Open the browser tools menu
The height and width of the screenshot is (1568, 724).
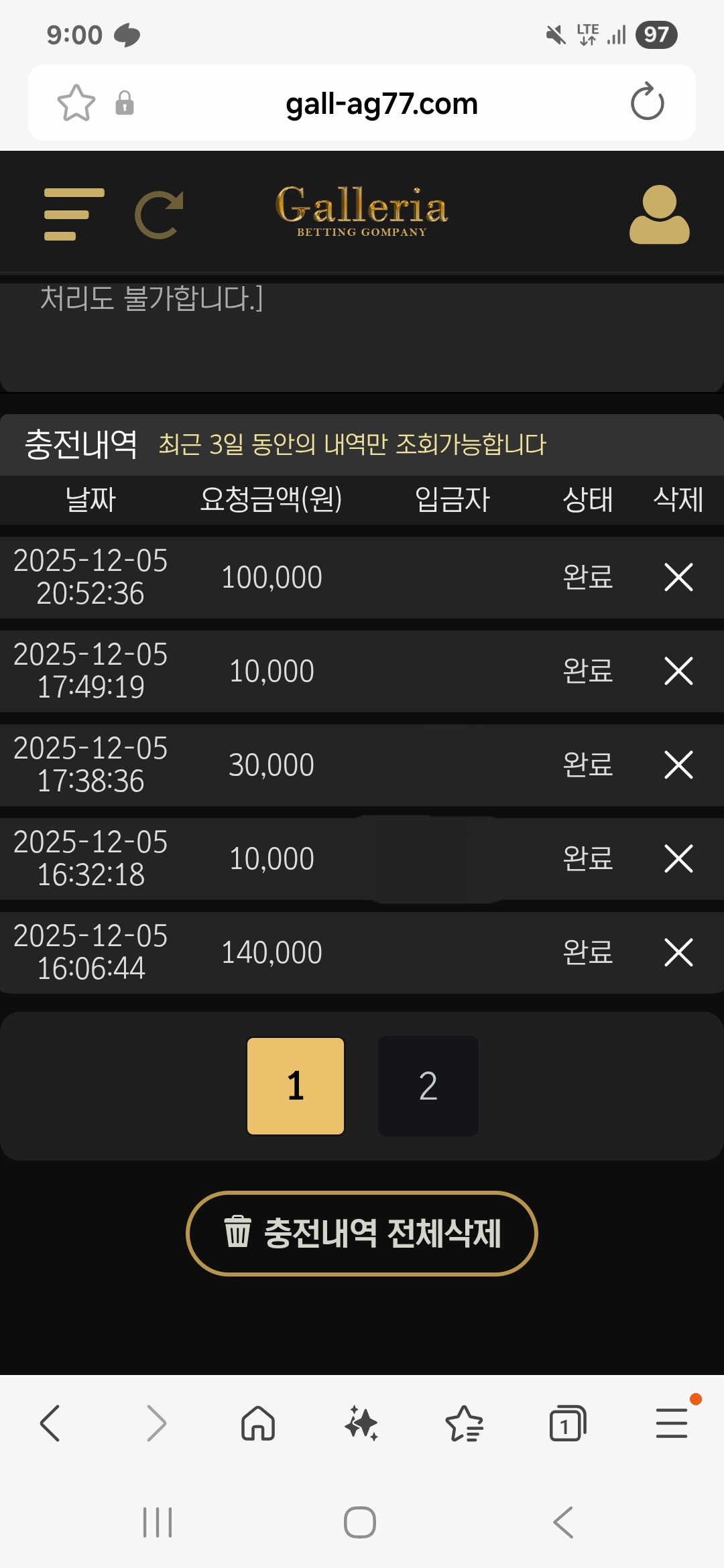pos(671,1423)
